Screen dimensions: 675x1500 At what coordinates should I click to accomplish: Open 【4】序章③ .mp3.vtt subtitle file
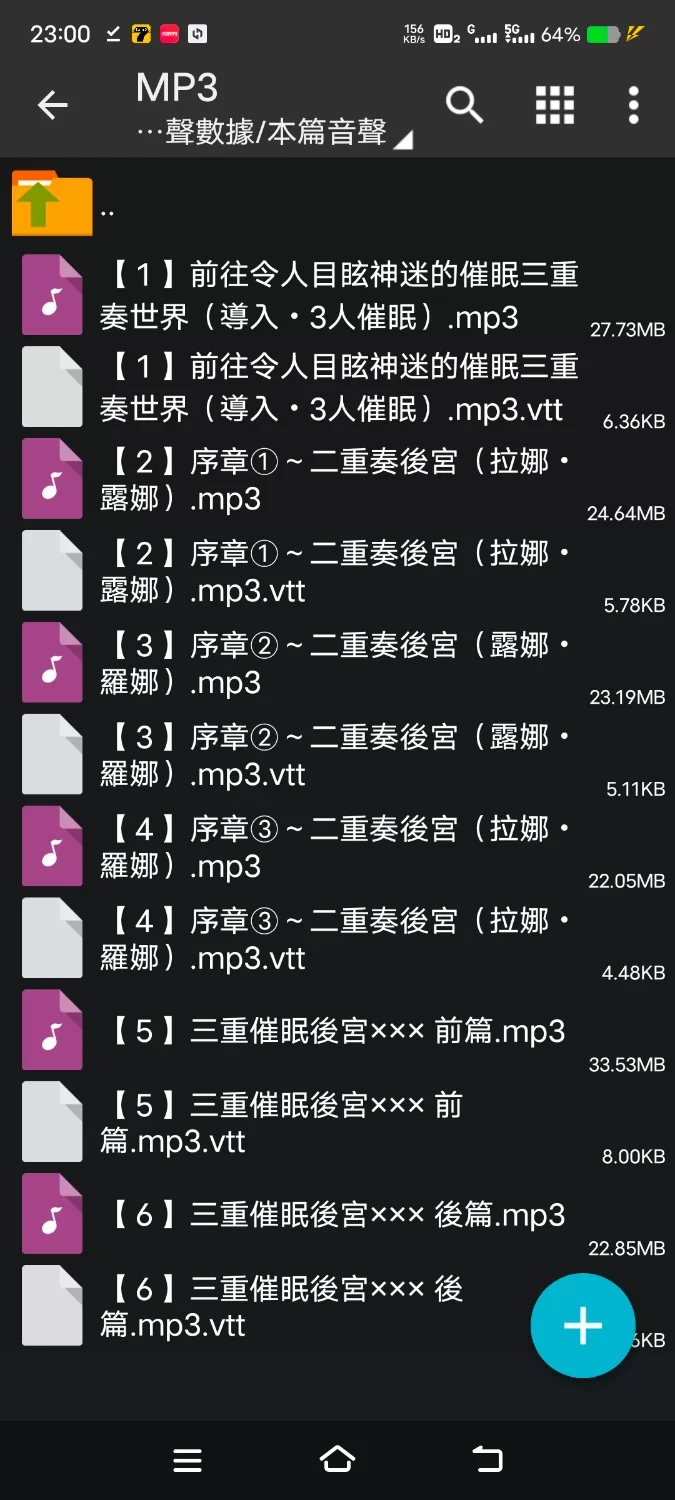(x=338, y=939)
